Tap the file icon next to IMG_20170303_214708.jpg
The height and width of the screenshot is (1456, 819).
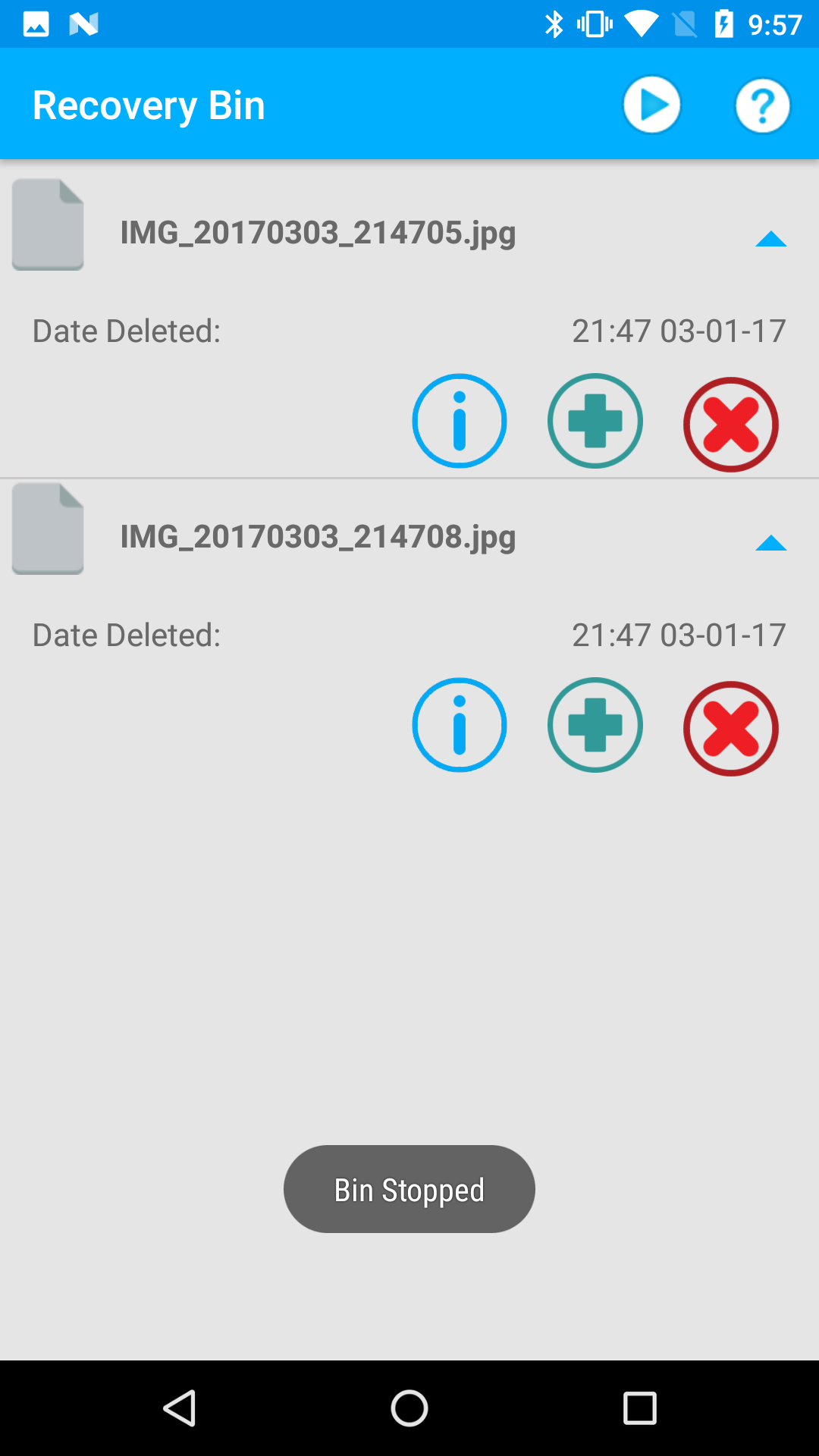pyautogui.click(x=47, y=529)
